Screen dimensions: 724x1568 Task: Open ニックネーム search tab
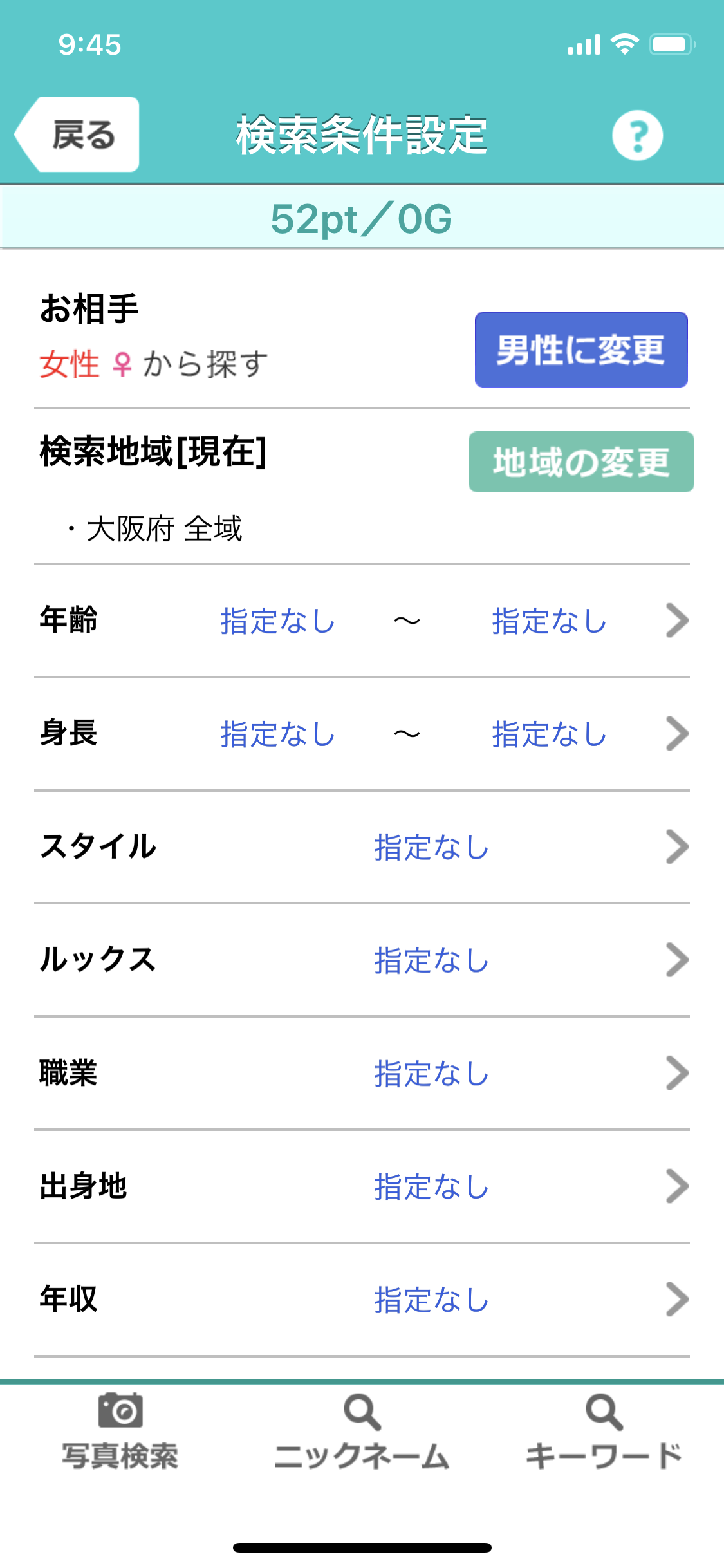pos(362,1432)
